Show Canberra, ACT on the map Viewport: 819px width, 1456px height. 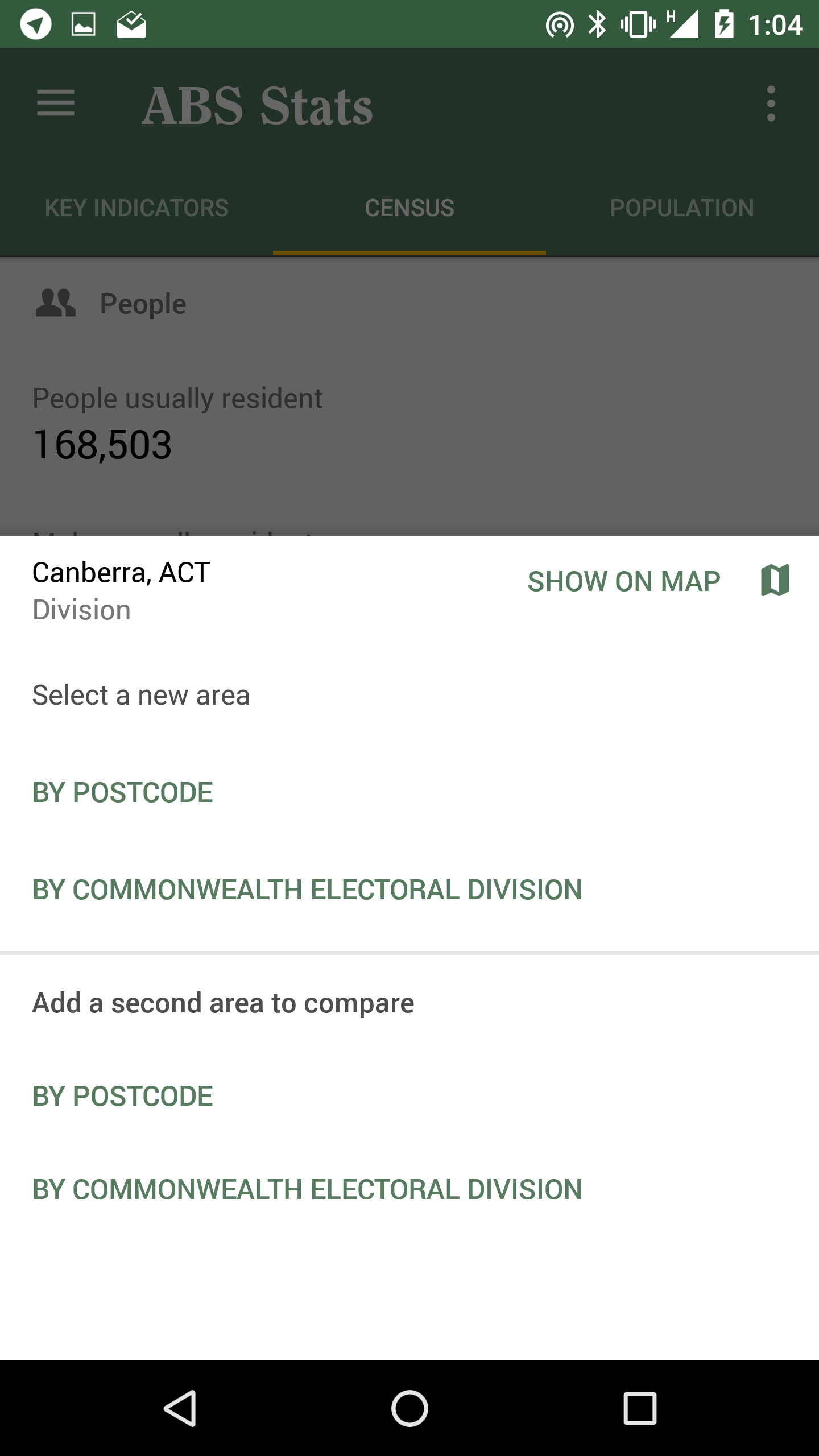tap(659, 581)
